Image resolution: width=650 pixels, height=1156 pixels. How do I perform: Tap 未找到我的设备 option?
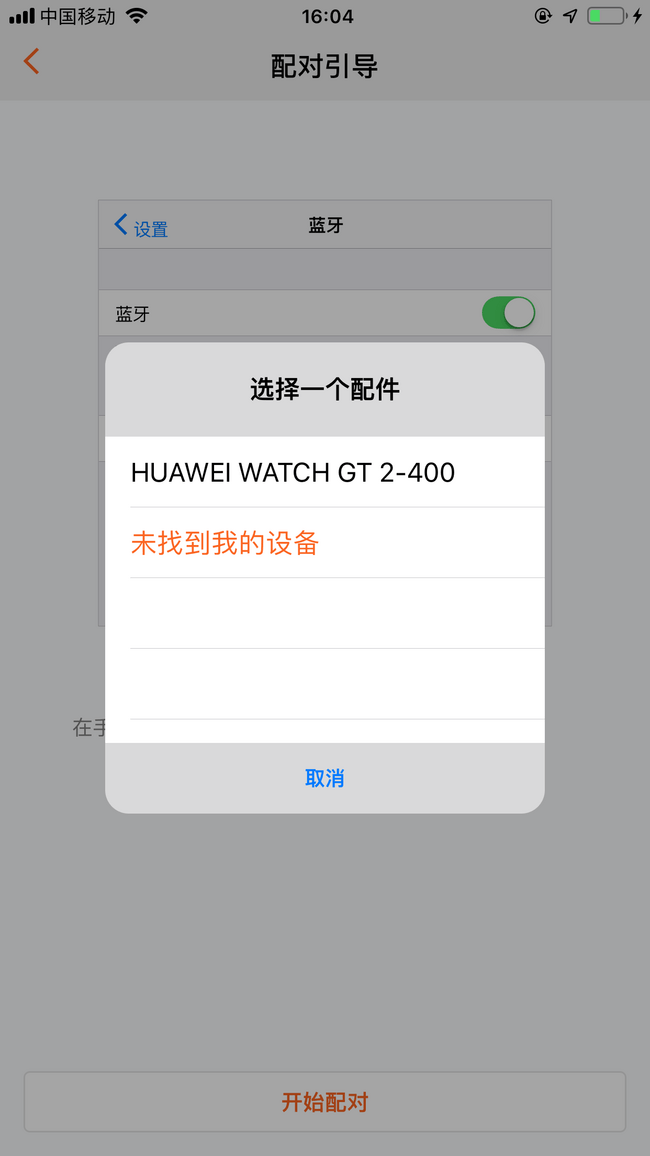324,543
